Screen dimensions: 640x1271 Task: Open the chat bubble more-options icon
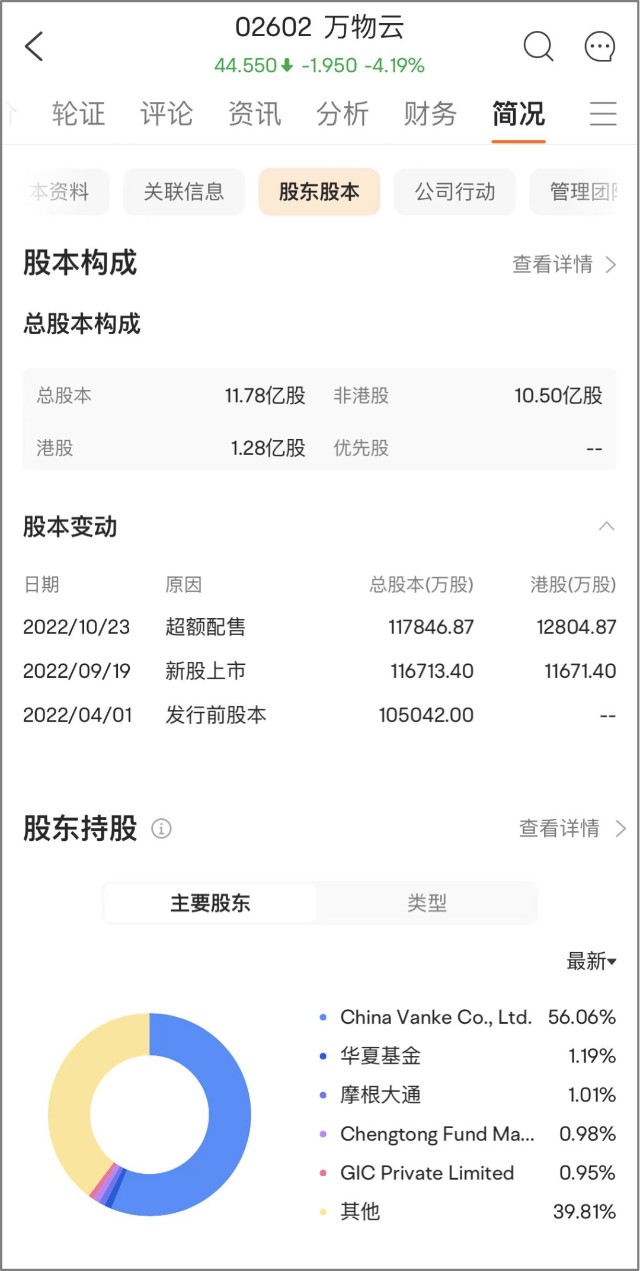[599, 46]
